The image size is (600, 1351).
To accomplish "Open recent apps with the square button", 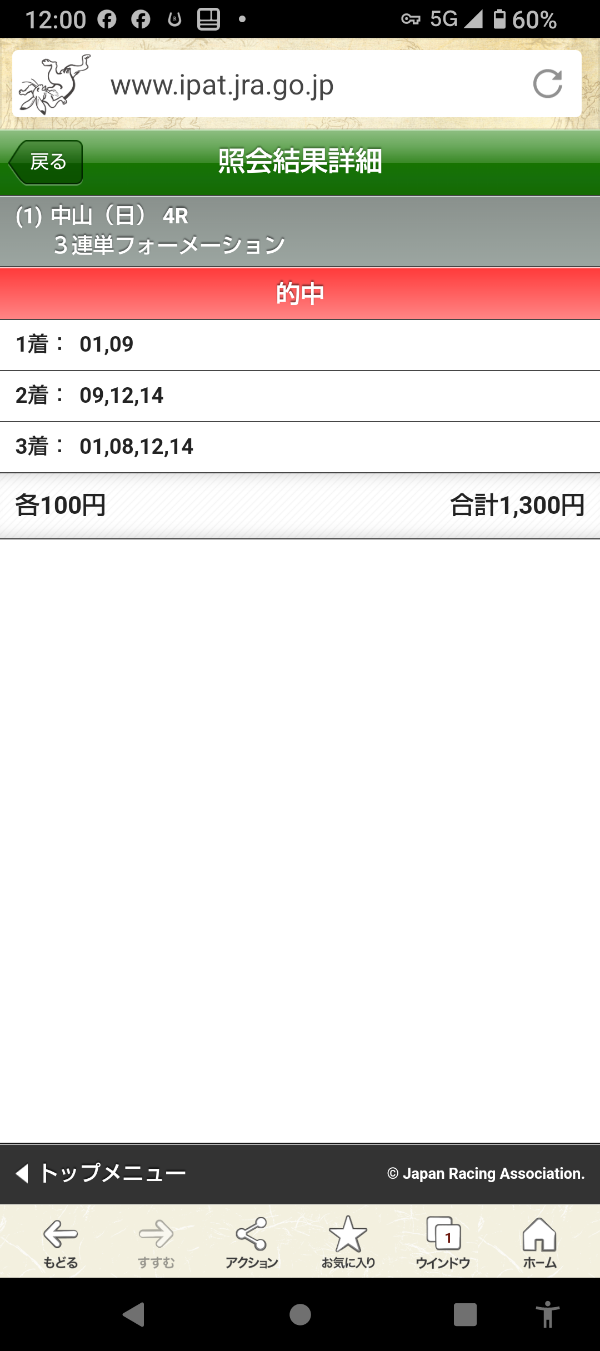I will [466, 1314].
